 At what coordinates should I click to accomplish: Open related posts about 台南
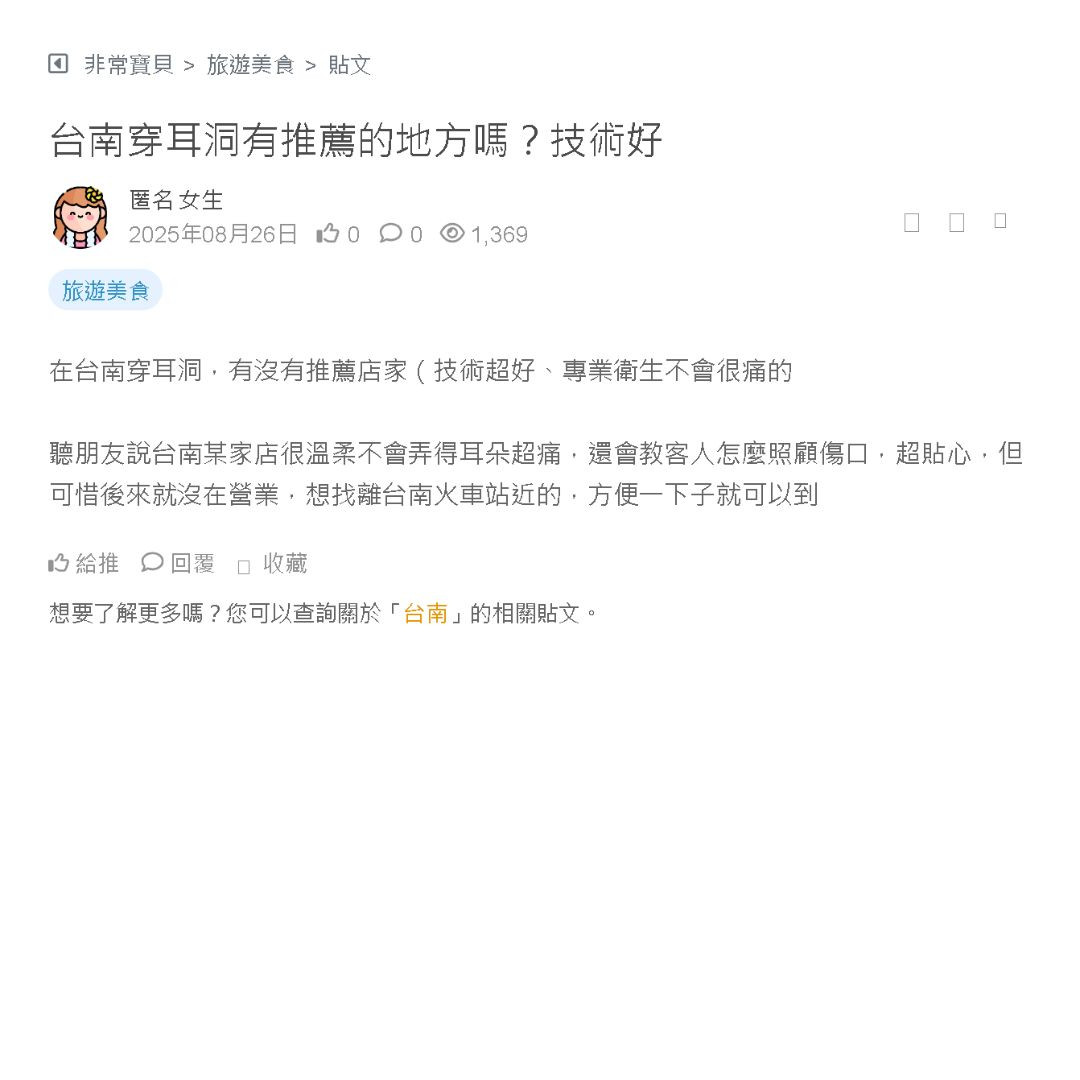[425, 613]
